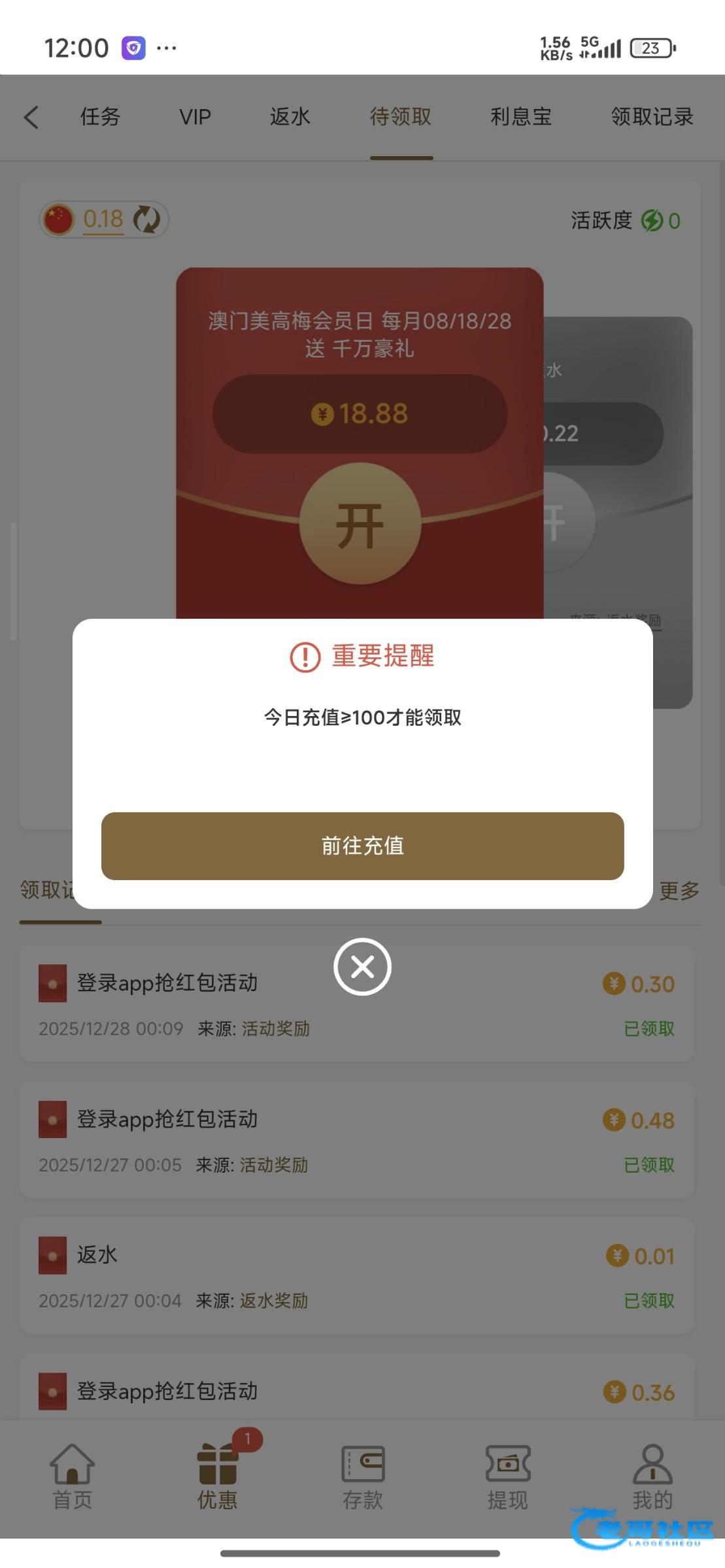Open the 利息宝 tab
The height and width of the screenshot is (1568, 725).
pyautogui.click(x=521, y=117)
